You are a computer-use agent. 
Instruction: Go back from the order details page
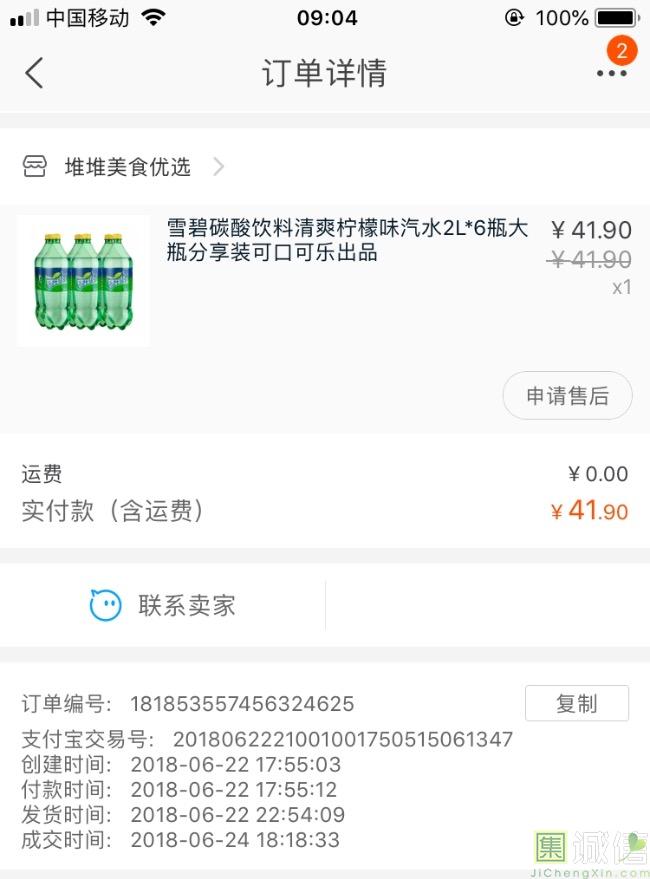click(34, 73)
